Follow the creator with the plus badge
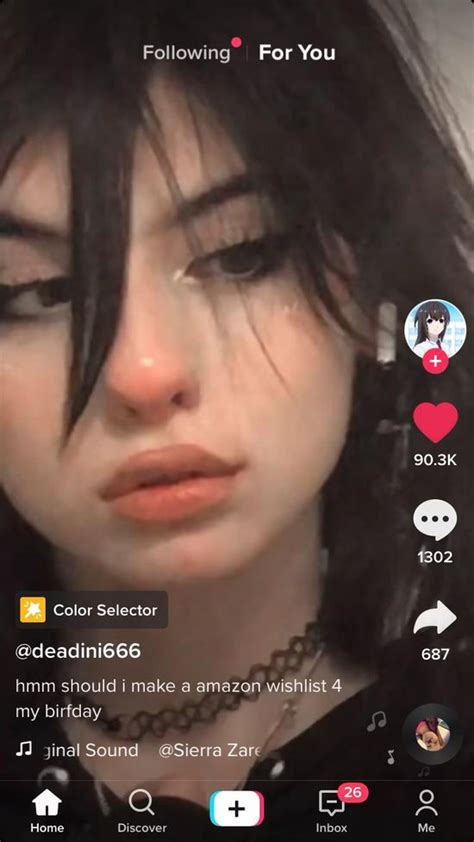 point(435,361)
